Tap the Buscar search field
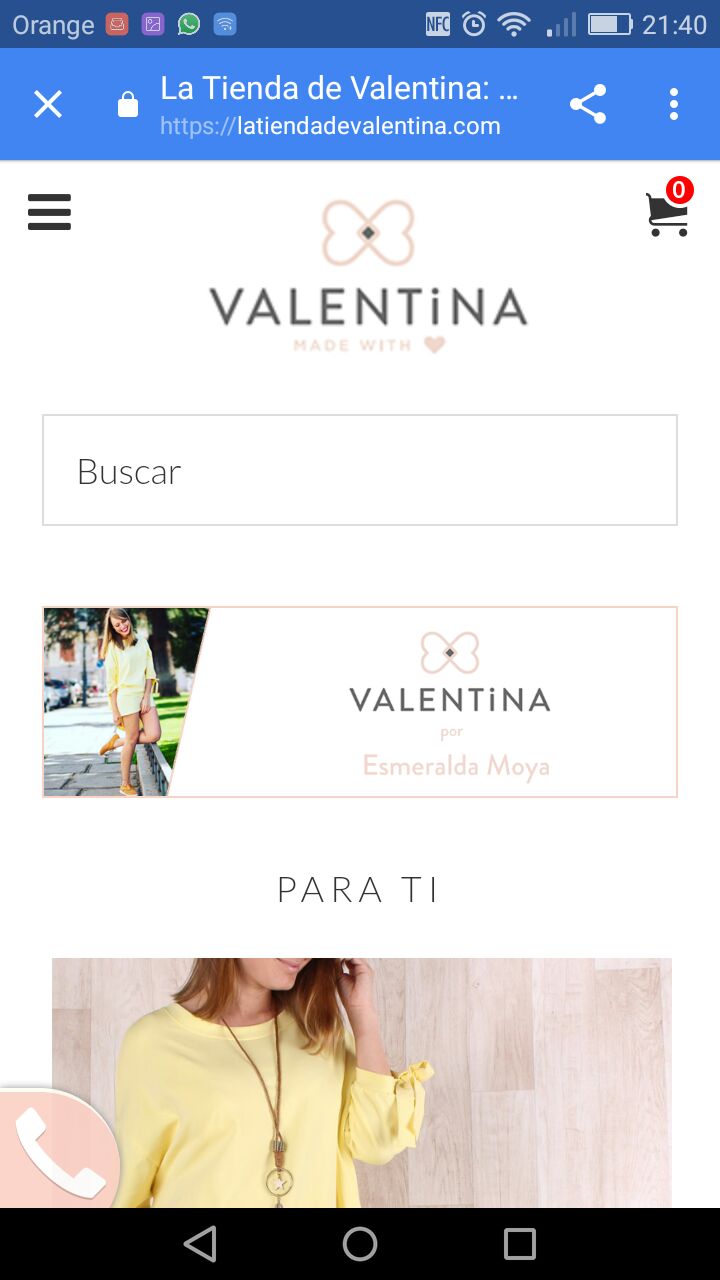 click(x=360, y=470)
